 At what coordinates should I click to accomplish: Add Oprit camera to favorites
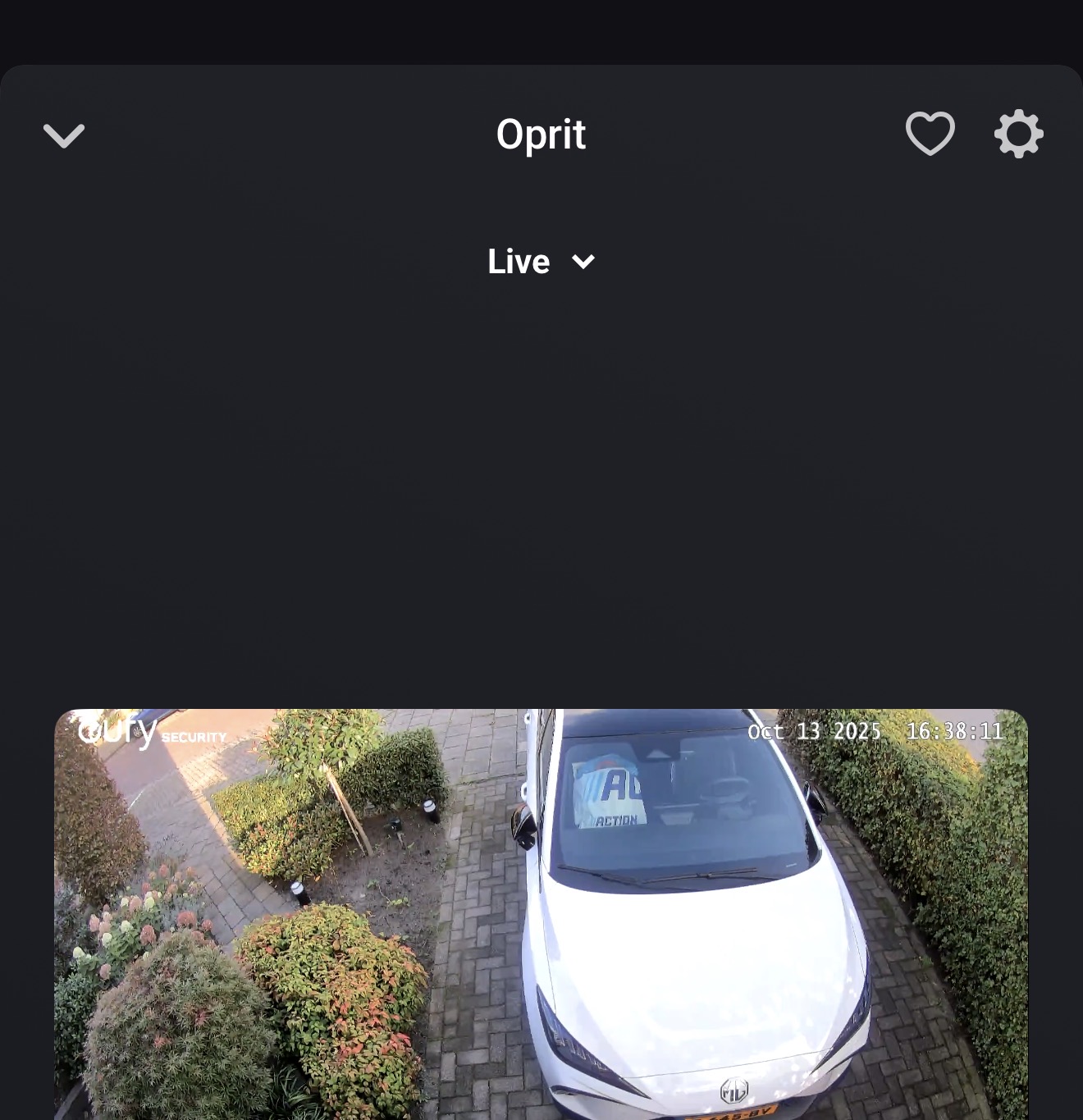coord(930,134)
